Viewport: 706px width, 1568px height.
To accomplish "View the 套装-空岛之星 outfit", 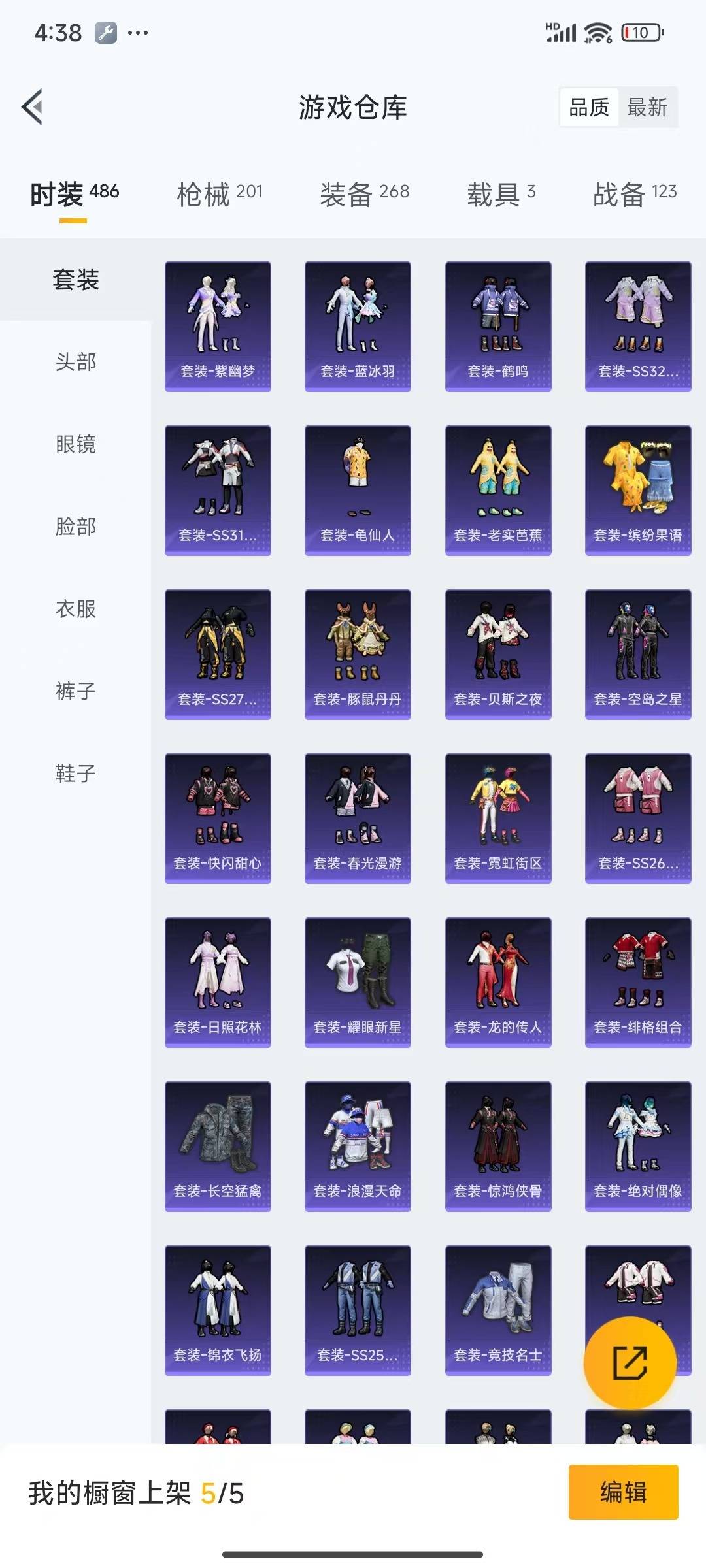I will pos(638,654).
